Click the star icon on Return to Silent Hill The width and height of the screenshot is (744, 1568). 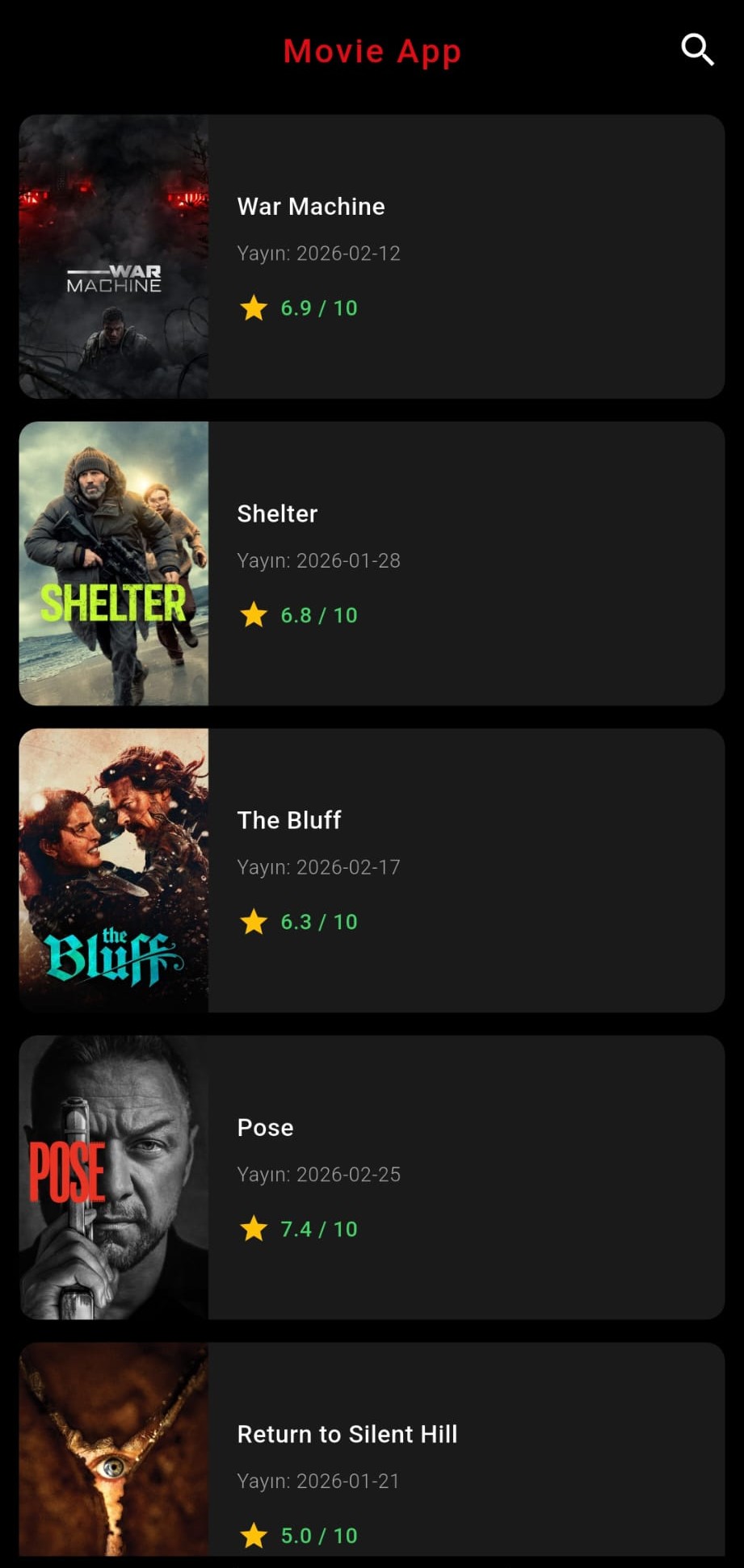254,1536
